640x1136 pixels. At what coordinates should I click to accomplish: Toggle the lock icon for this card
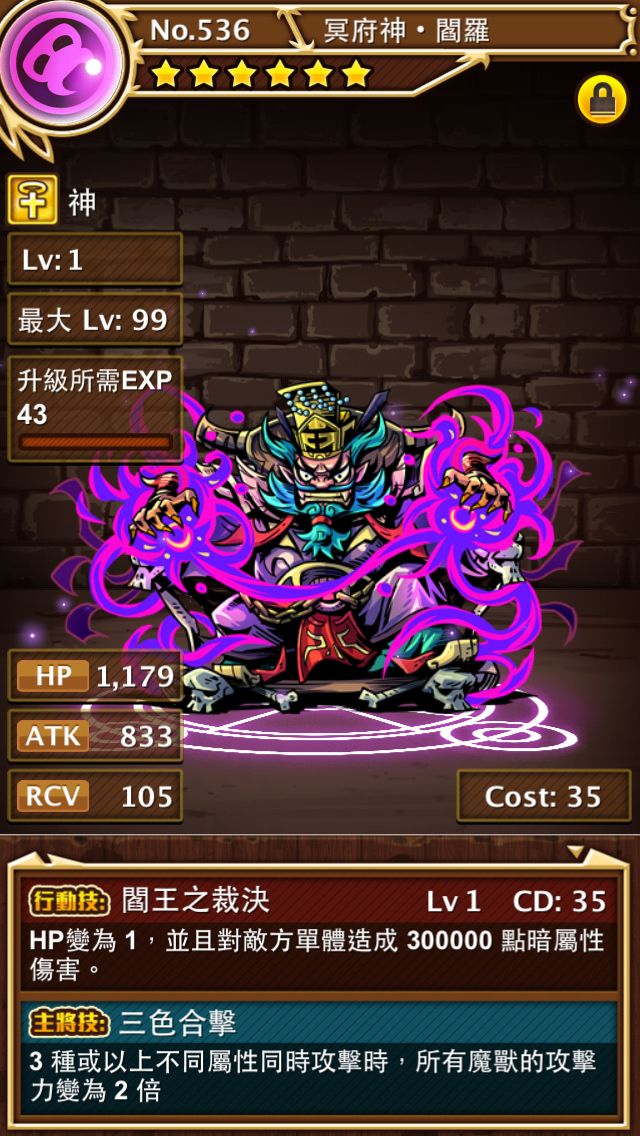coord(601,99)
